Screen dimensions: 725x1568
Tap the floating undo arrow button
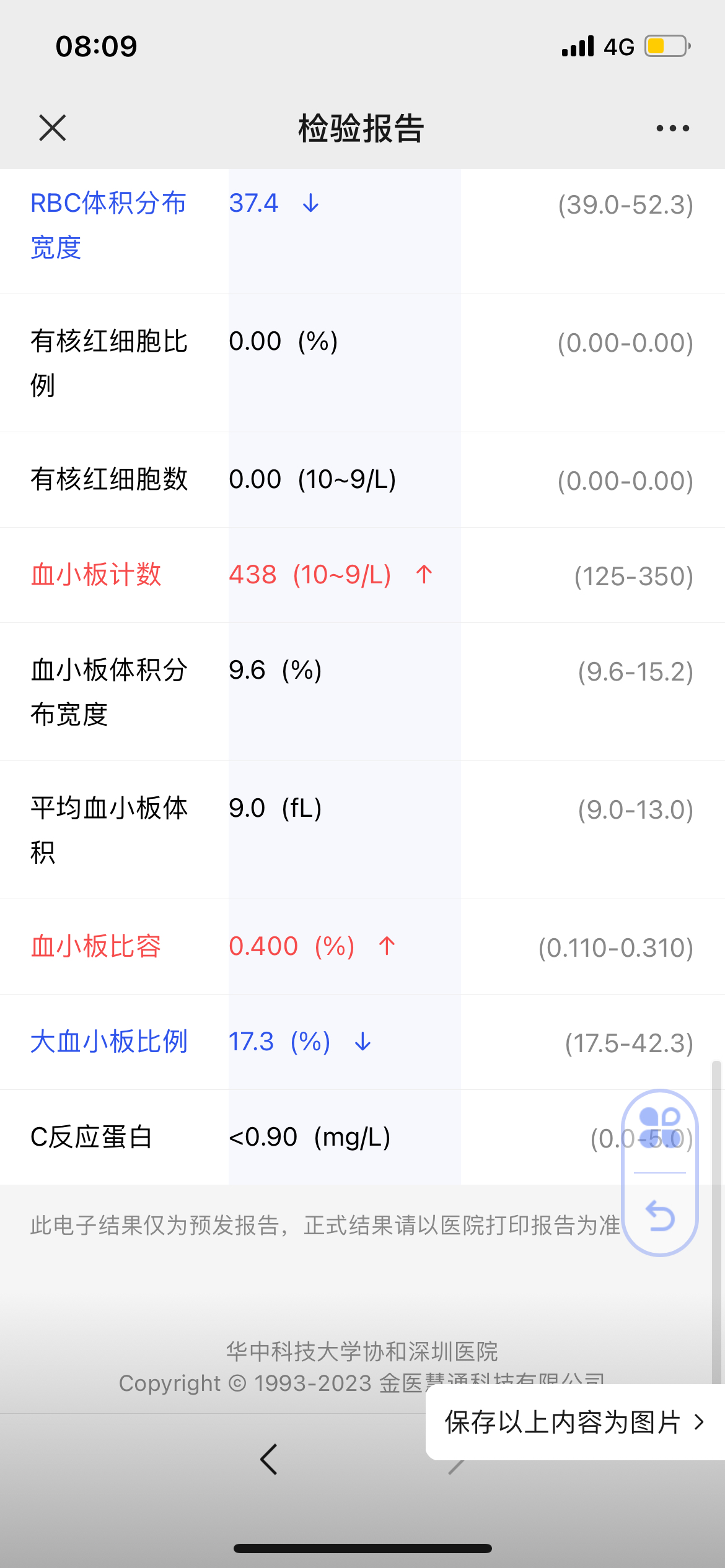pos(660,1215)
